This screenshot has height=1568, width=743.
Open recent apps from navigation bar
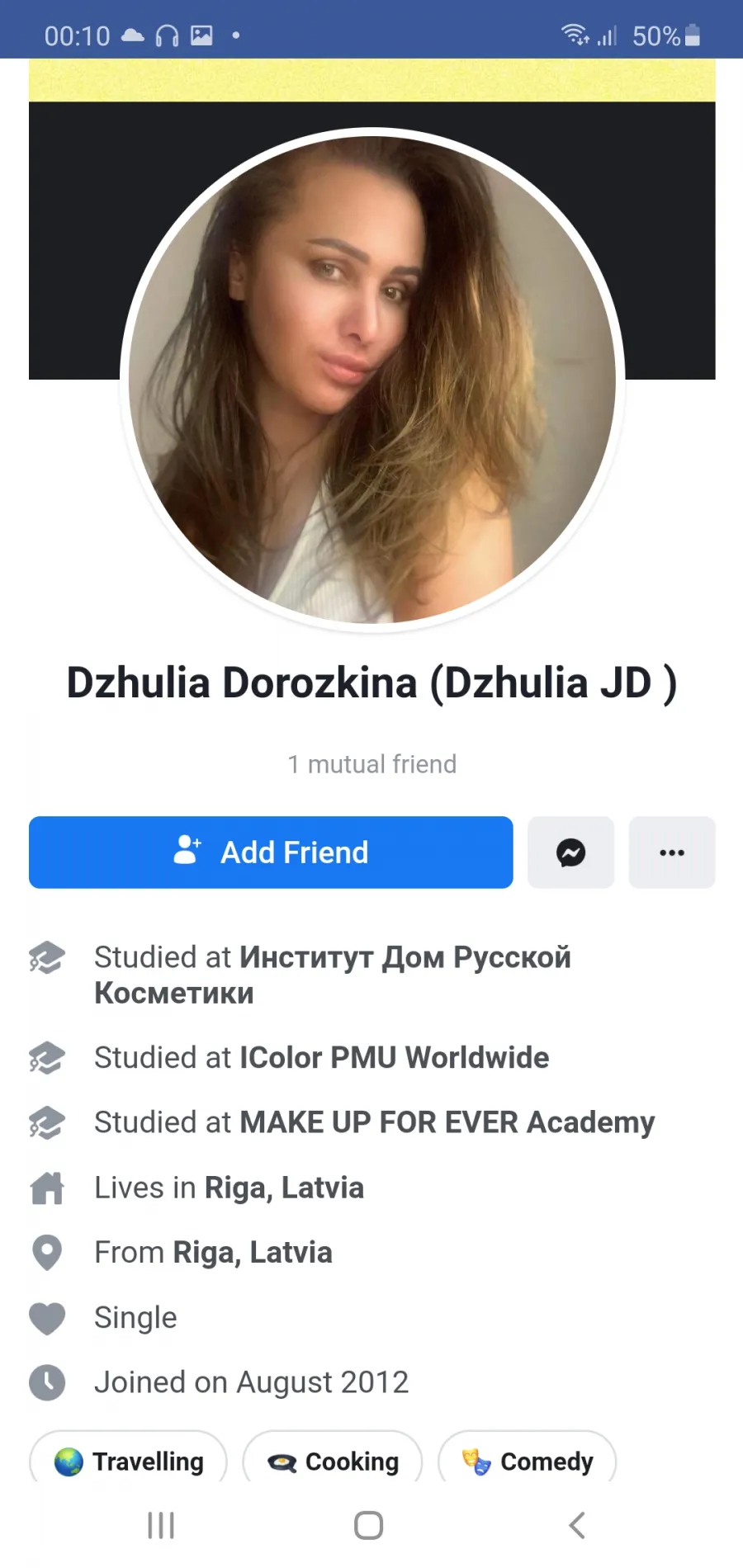(x=161, y=1525)
